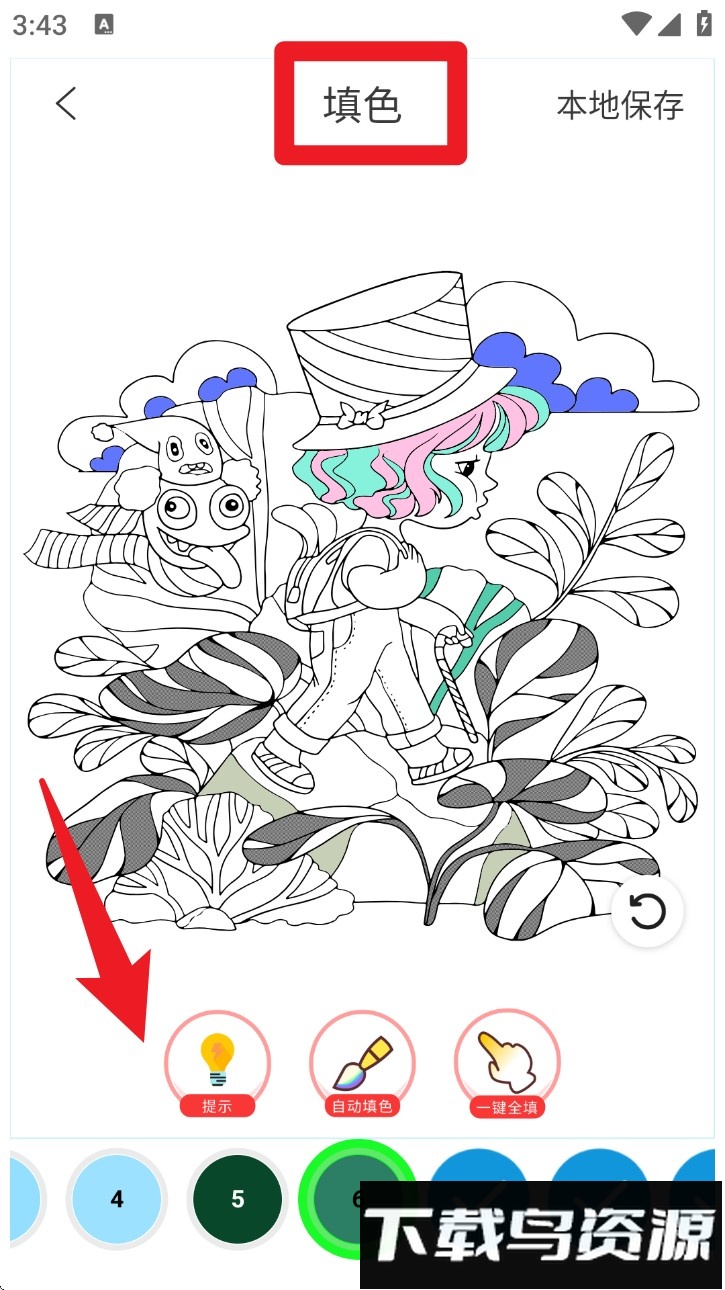Choose dark green color swatch 5
The height and width of the screenshot is (1290, 725).
point(237,1199)
